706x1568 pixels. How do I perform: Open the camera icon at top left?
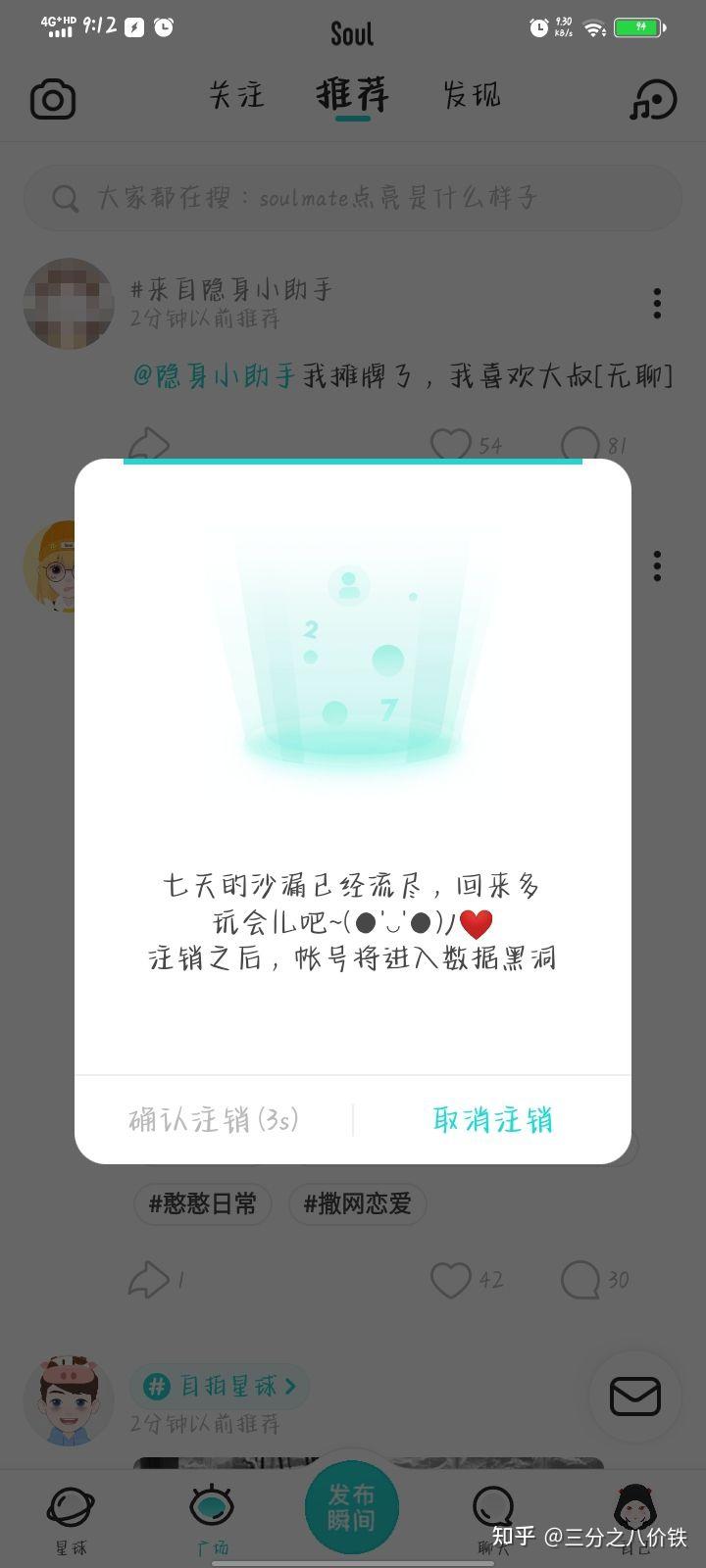tap(53, 98)
